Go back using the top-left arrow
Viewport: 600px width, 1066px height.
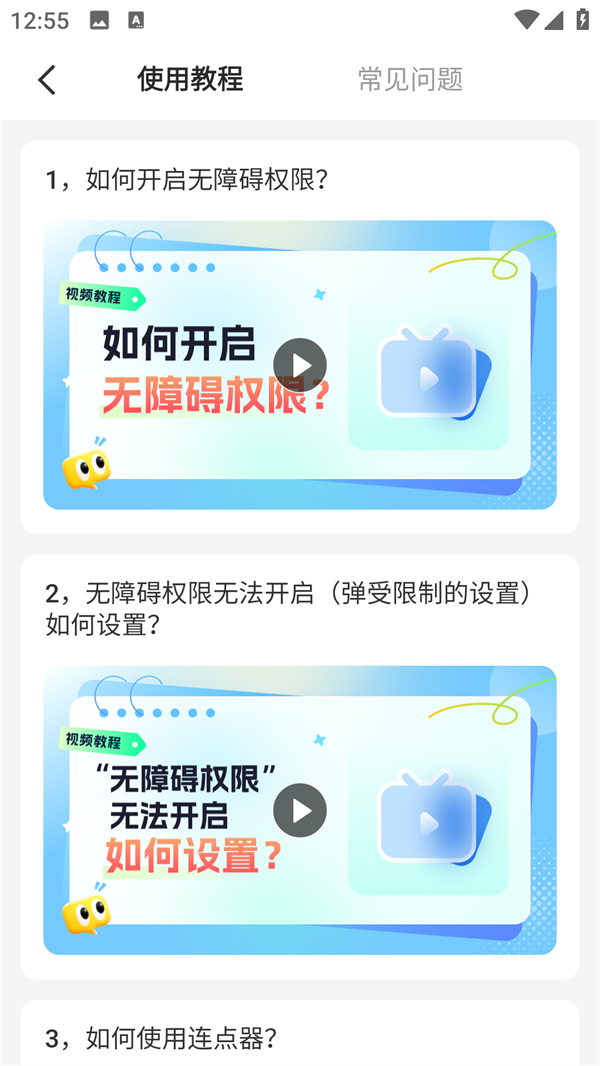(x=47, y=80)
